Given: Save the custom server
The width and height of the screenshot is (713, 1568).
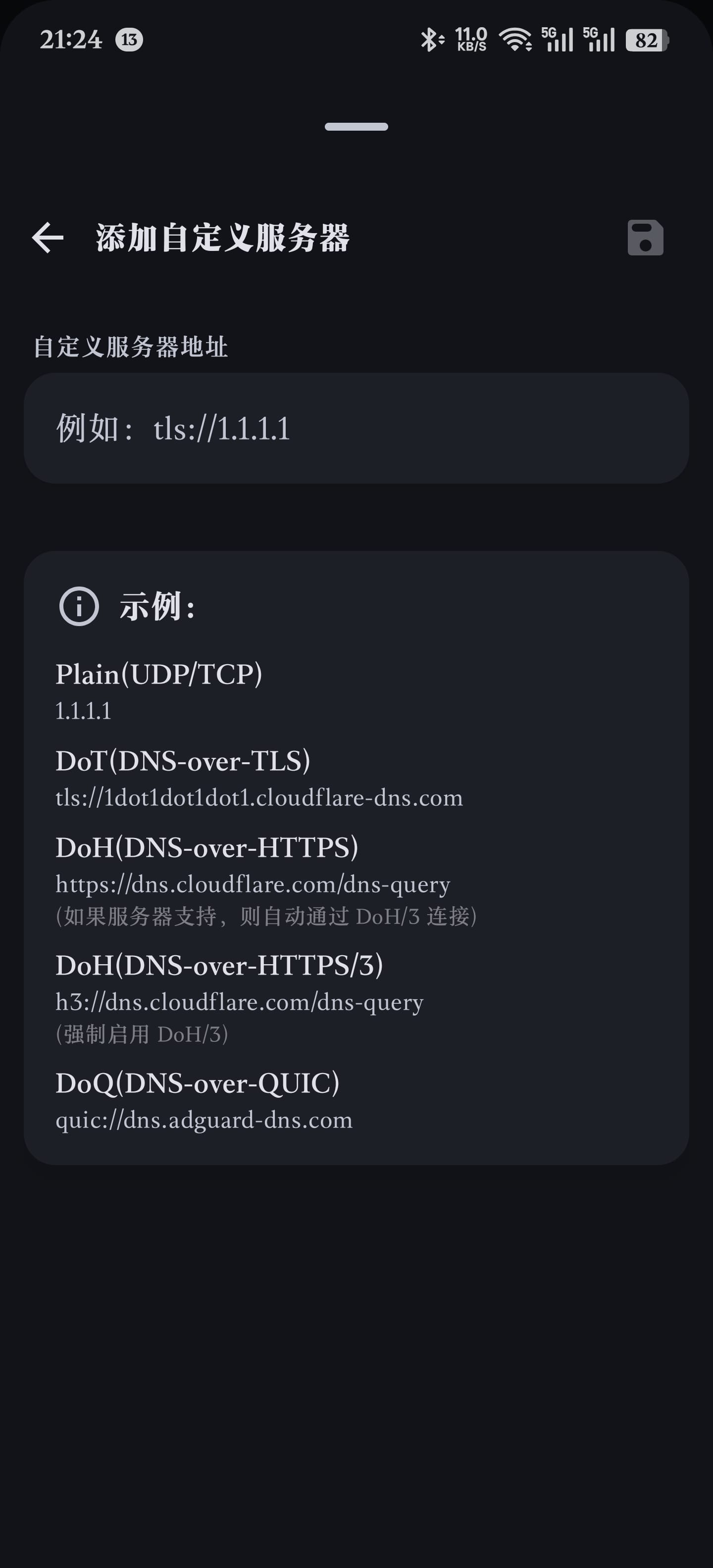Looking at the screenshot, I should (x=645, y=238).
